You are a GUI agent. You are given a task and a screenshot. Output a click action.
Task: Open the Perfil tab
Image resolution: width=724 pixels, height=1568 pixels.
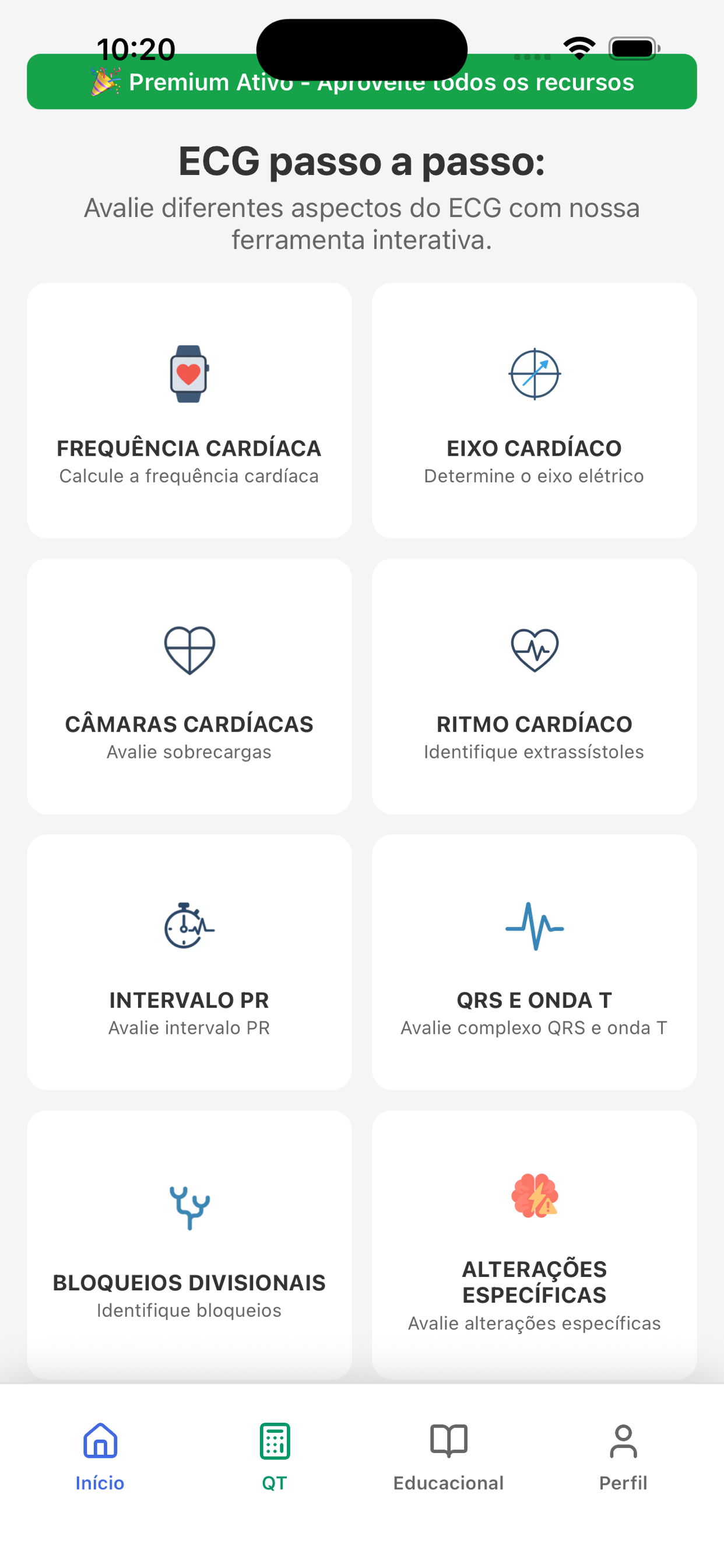(623, 1461)
